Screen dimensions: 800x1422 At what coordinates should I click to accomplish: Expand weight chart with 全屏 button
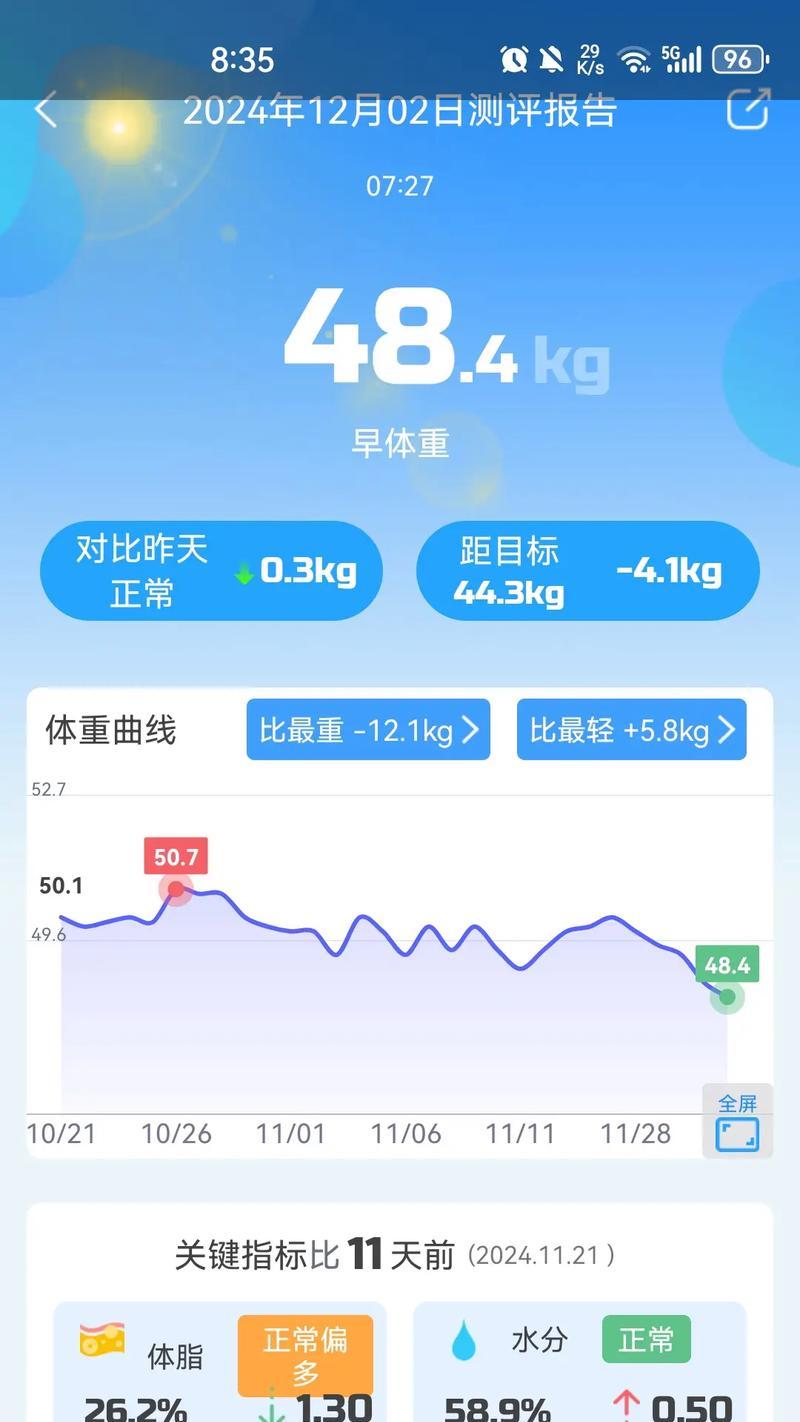point(737,1122)
